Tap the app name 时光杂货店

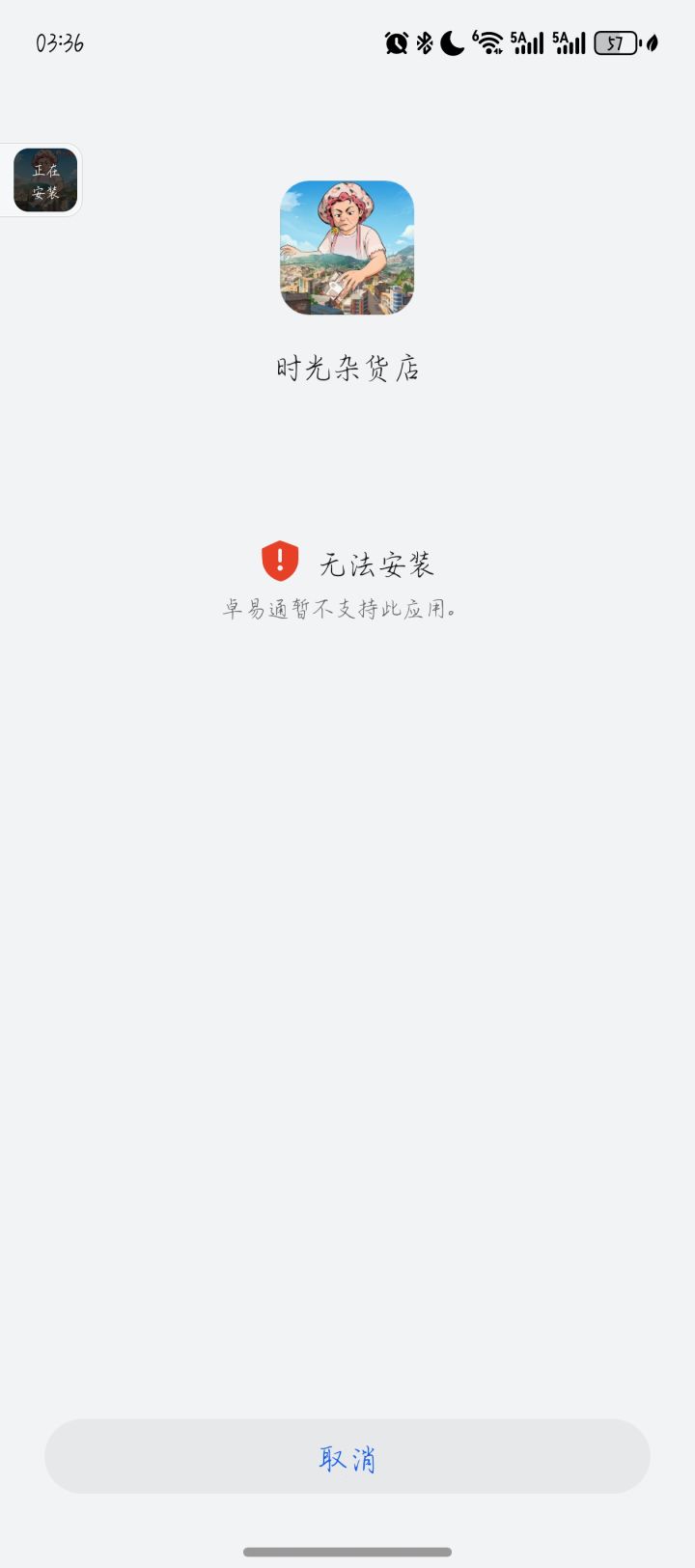pos(347,369)
